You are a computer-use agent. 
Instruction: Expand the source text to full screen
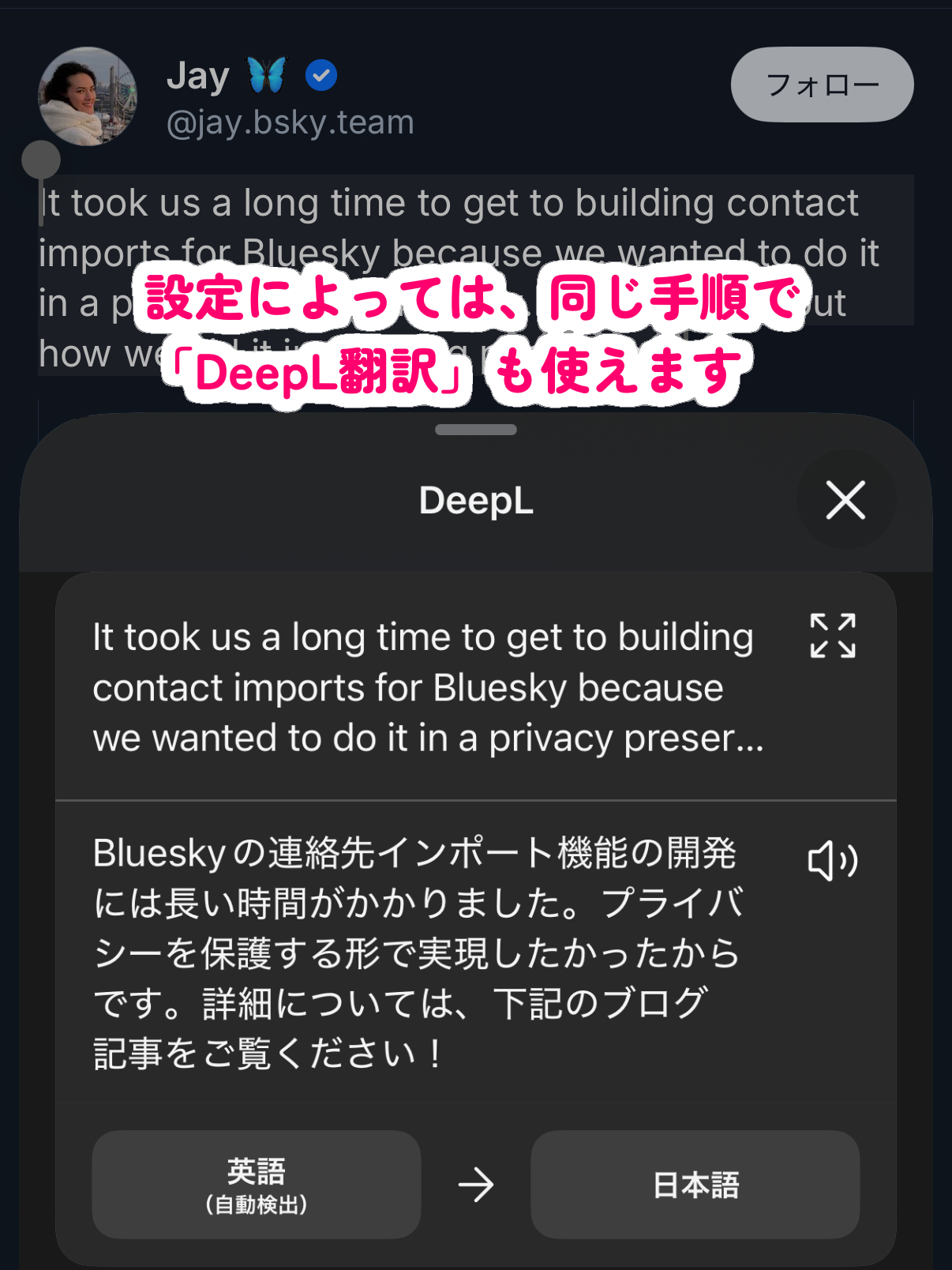pyautogui.click(x=833, y=636)
